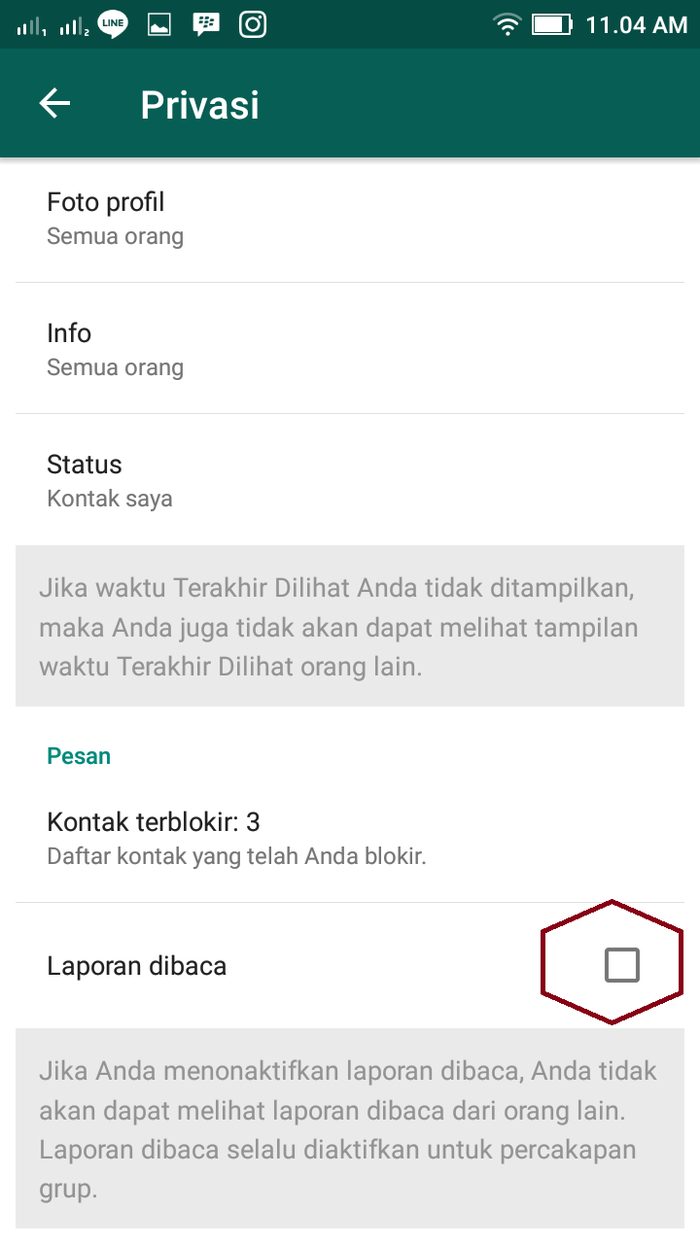Go back from the Privasi screen
Screen dimensions: 700x1244
click(55, 103)
